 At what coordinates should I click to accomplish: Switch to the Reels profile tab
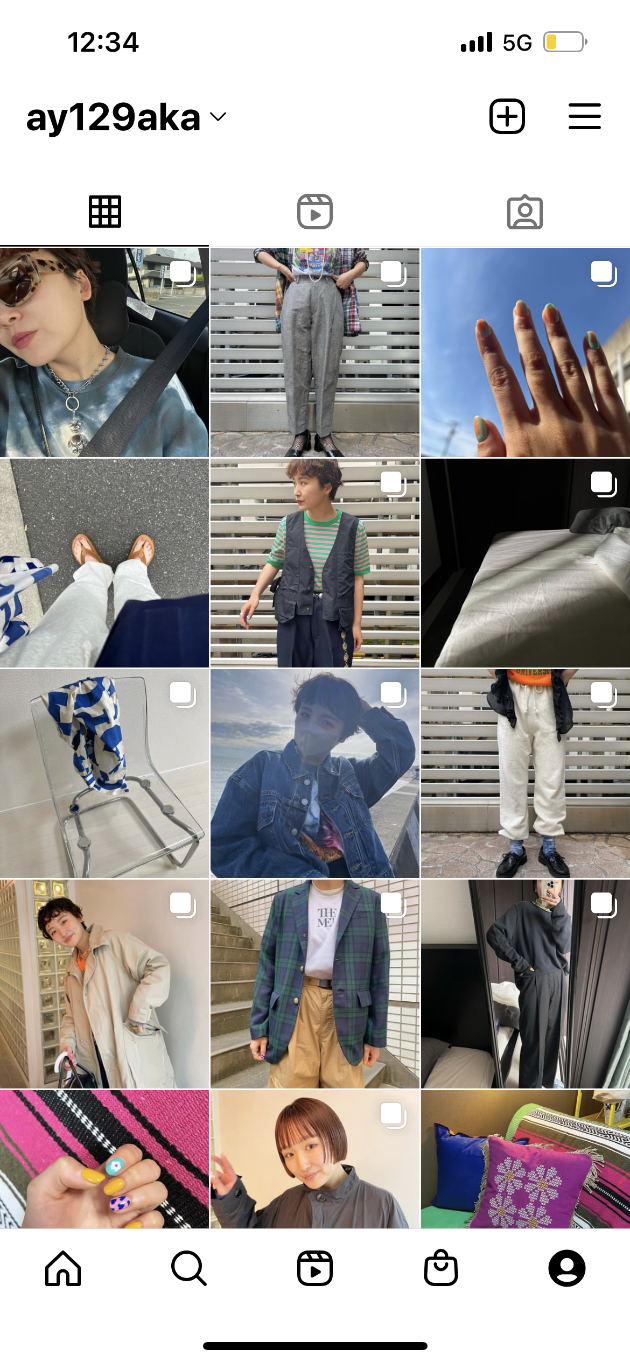(x=315, y=212)
